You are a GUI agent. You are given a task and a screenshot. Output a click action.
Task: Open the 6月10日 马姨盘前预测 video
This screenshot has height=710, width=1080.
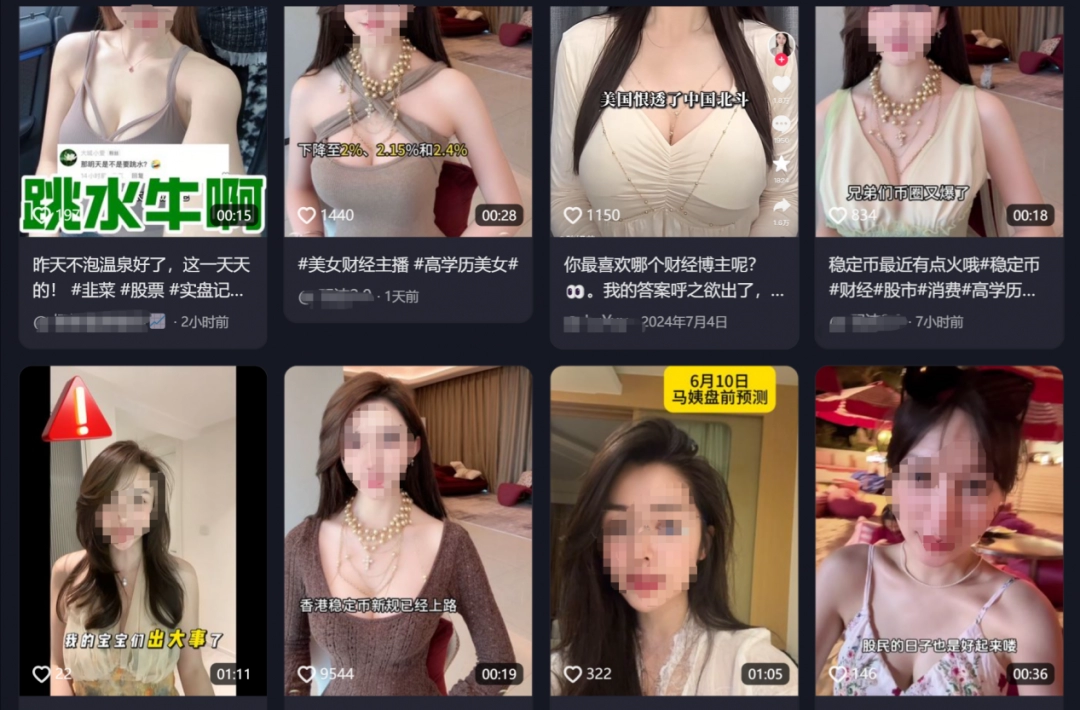674,530
